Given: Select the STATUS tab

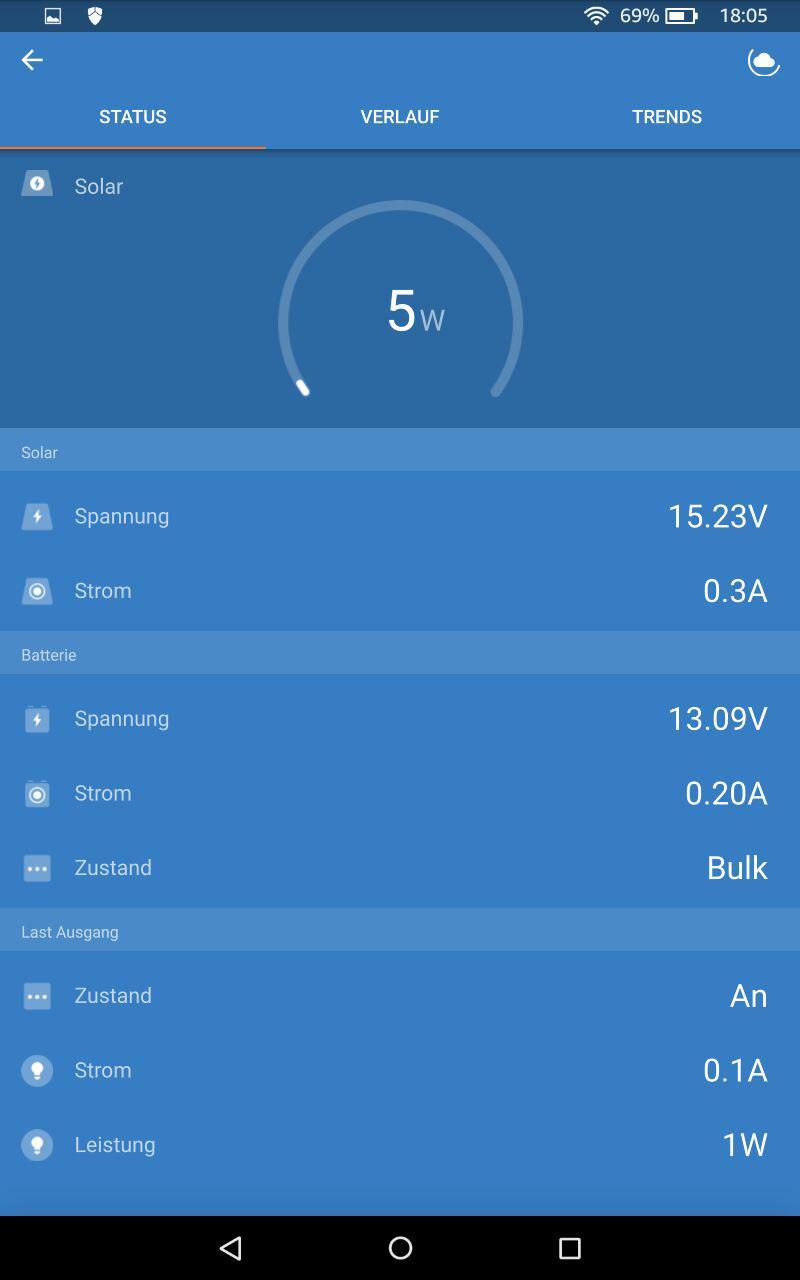Looking at the screenshot, I should point(133,117).
